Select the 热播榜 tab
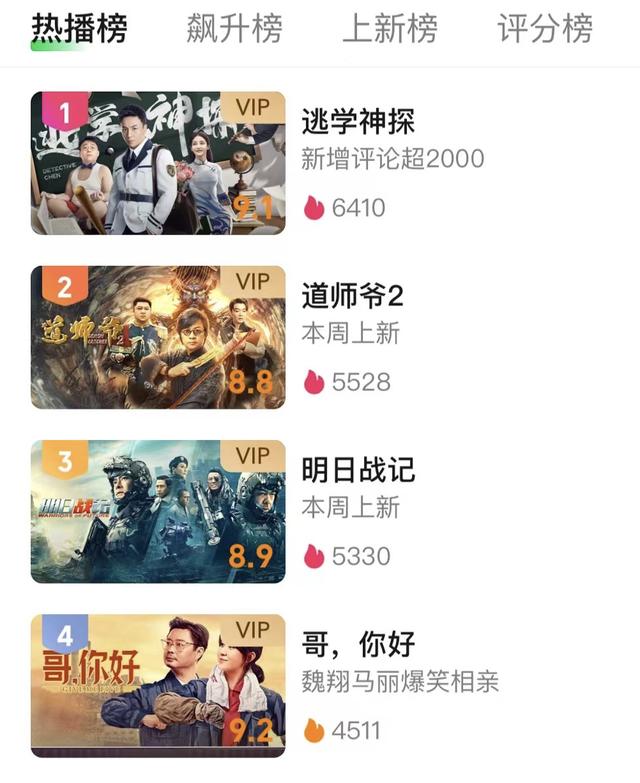Viewport: 640px width, 783px height. point(79,29)
